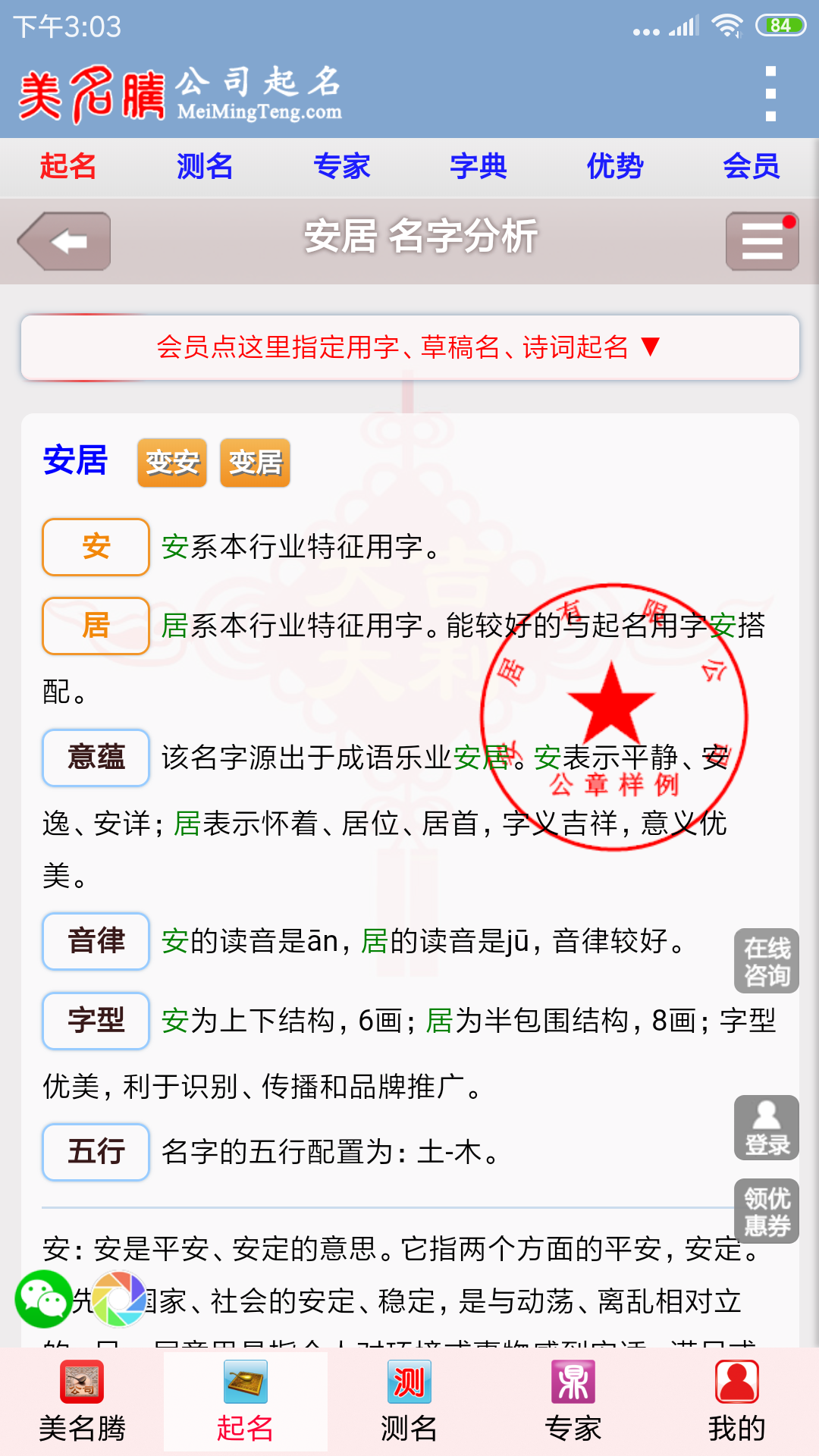This screenshot has height=1456, width=819.
Task: View the 优势 top tab
Action: (x=614, y=166)
